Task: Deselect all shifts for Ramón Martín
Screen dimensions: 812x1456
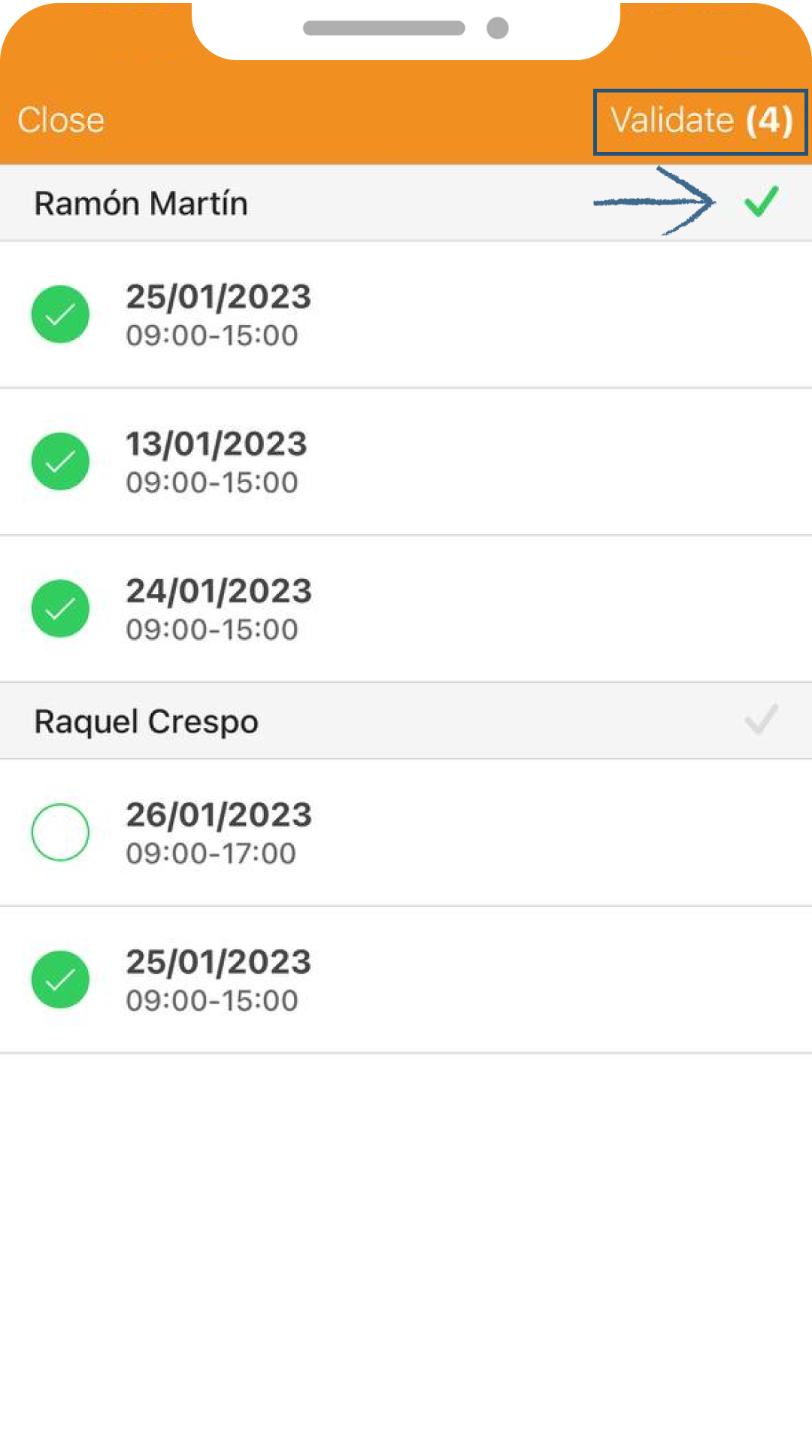Action: point(761,202)
